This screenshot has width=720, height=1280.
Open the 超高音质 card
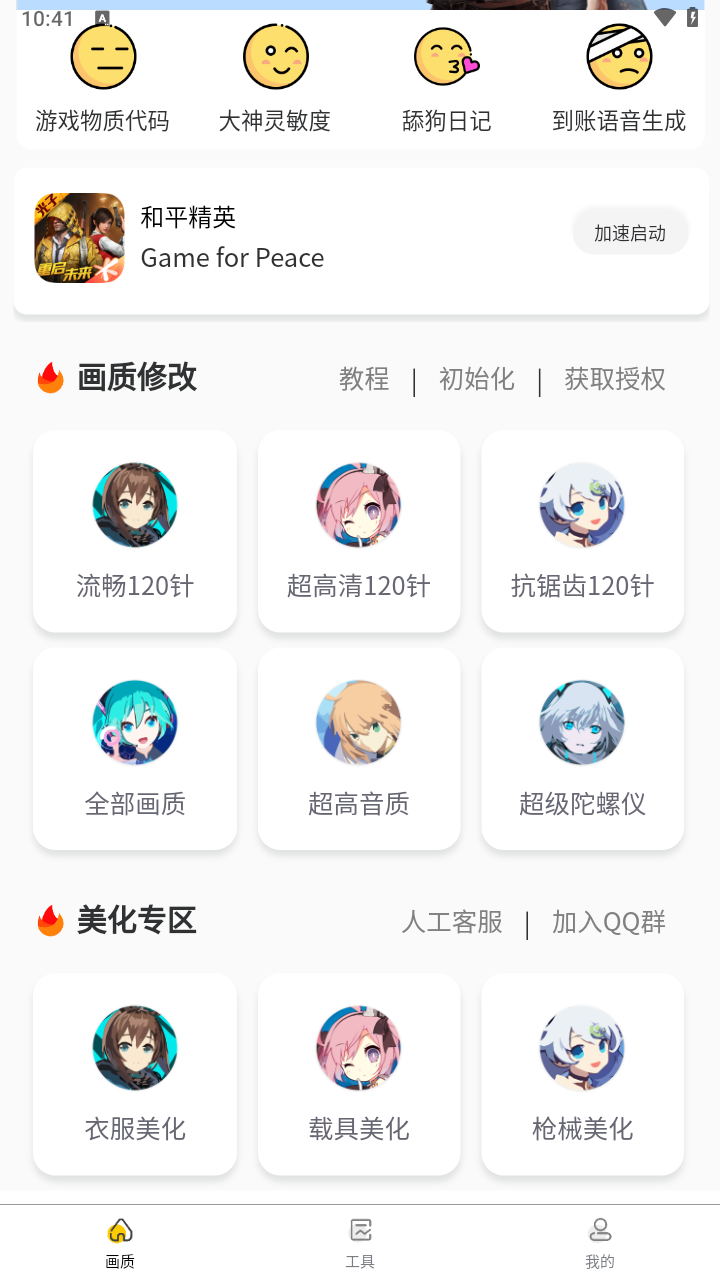tap(359, 749)
